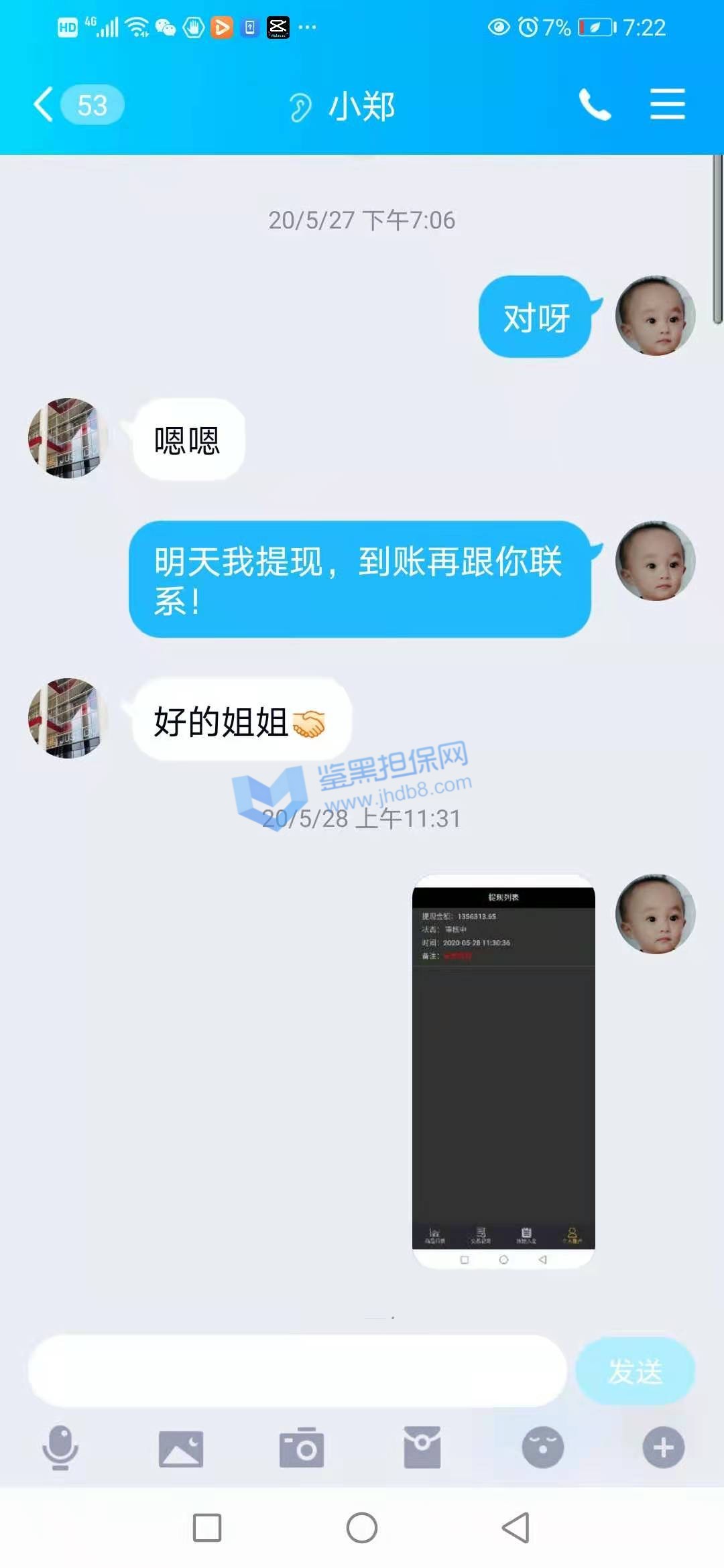Focus the message input field
The height and width of the screenshot is (1568, 724).
(x=298, y=1371)
